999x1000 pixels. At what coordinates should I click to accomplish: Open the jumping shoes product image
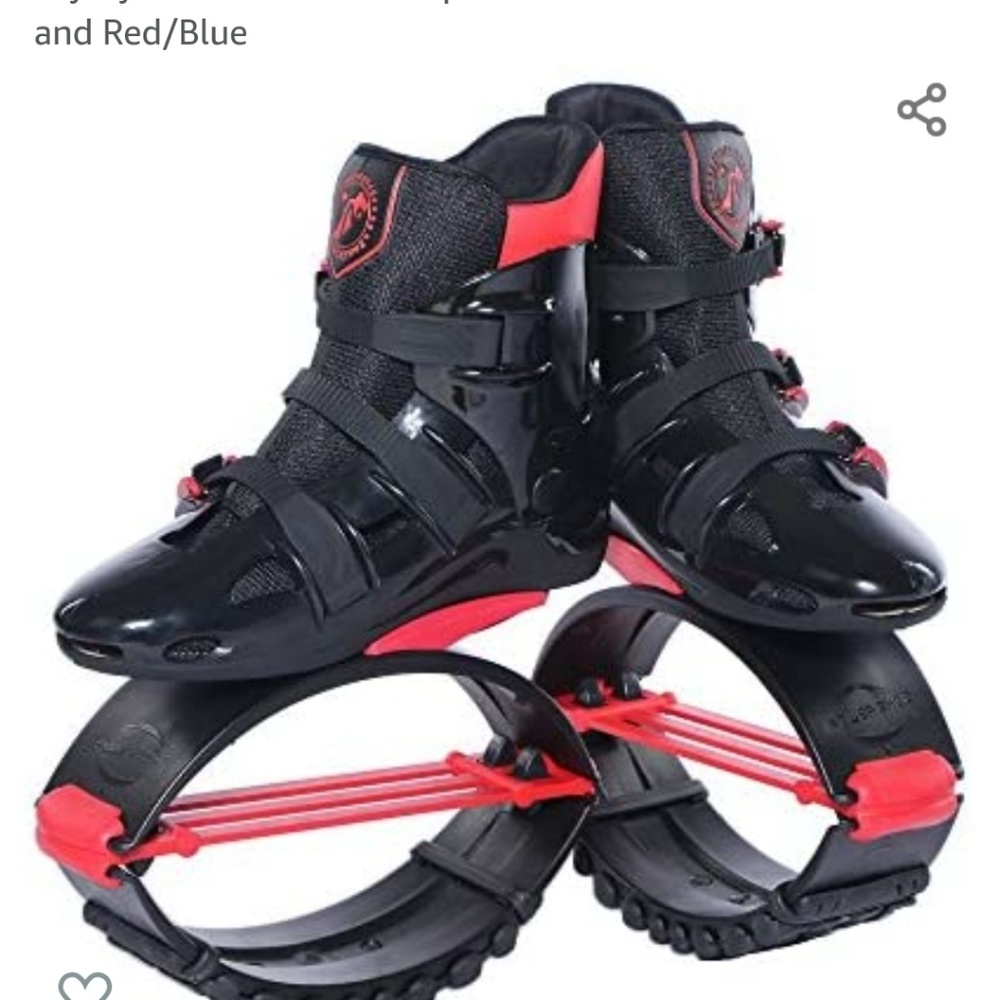(500, 540)
